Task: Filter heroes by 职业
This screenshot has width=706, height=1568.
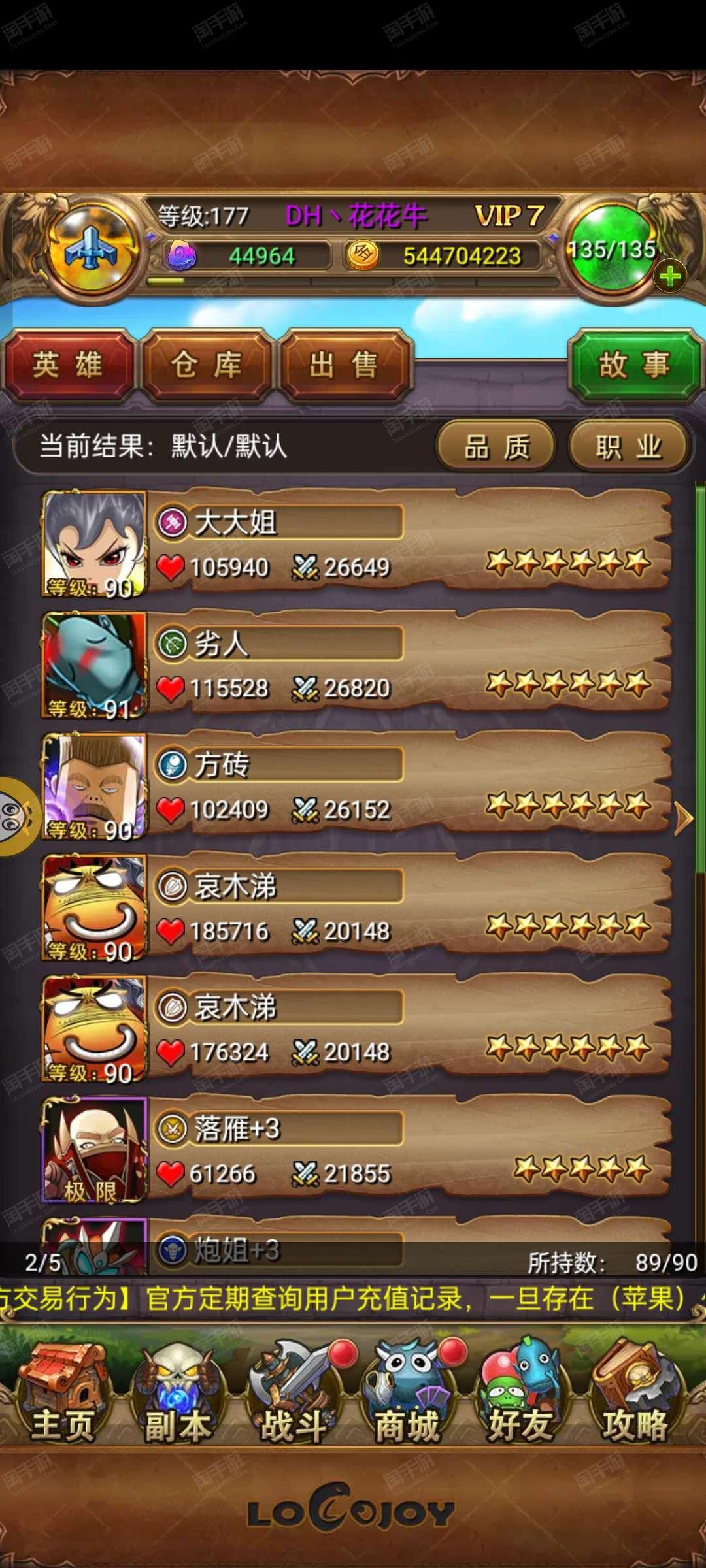Action: (x=628, y=448)
